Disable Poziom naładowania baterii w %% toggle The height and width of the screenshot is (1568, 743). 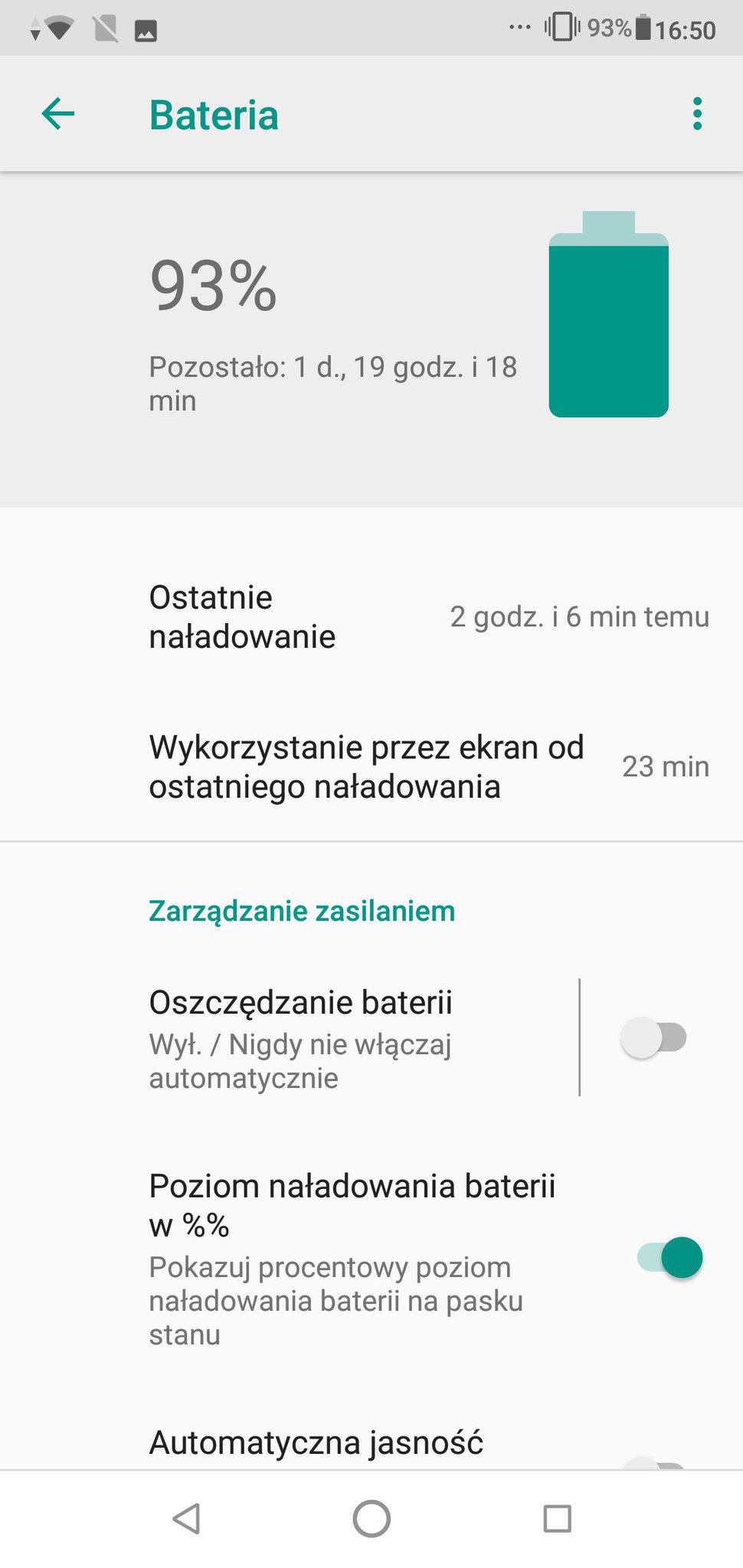pos(669,1258)
